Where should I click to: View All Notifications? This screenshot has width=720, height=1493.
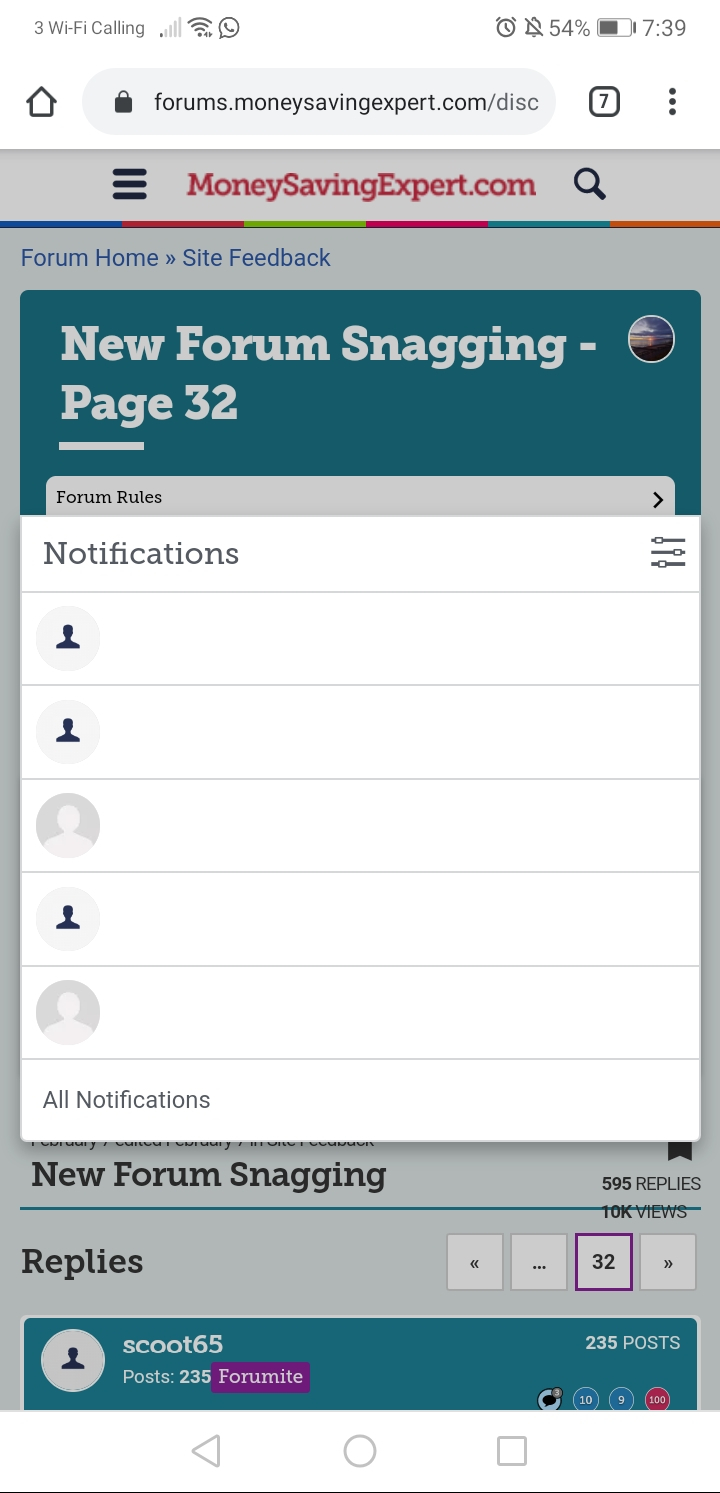[127, 1100]
